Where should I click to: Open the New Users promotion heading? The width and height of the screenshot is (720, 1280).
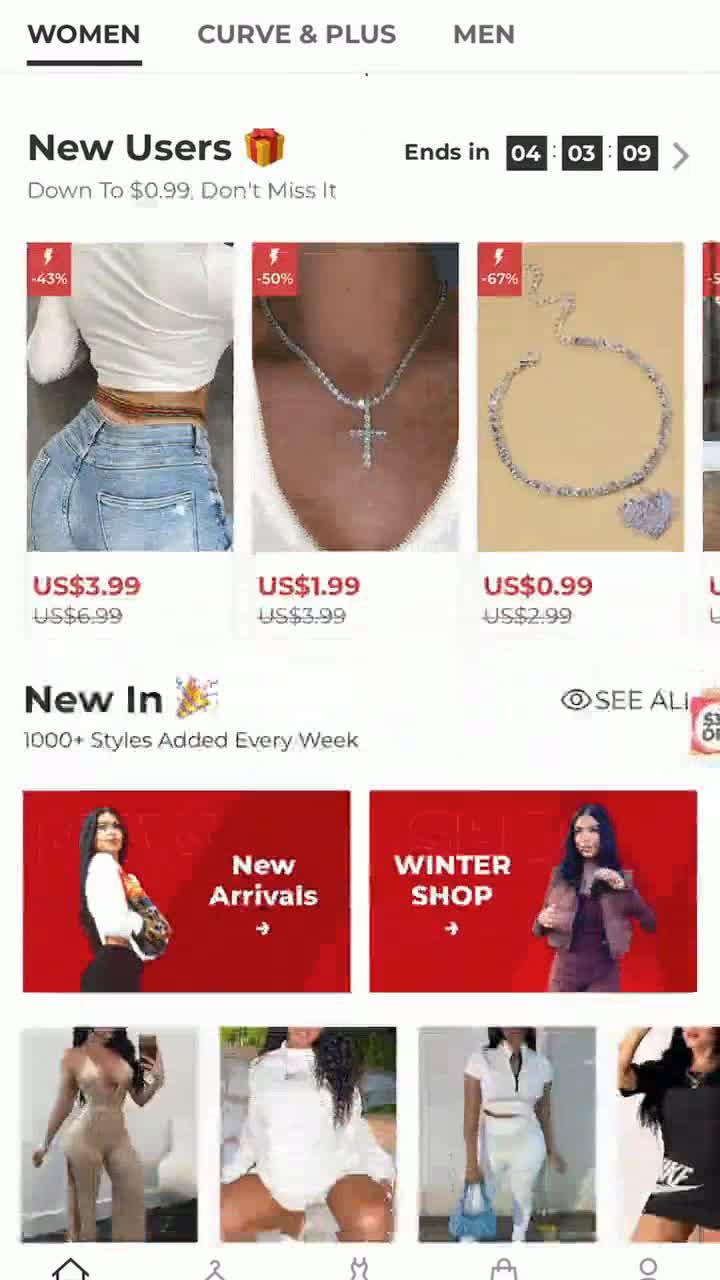tap(130, 147)
